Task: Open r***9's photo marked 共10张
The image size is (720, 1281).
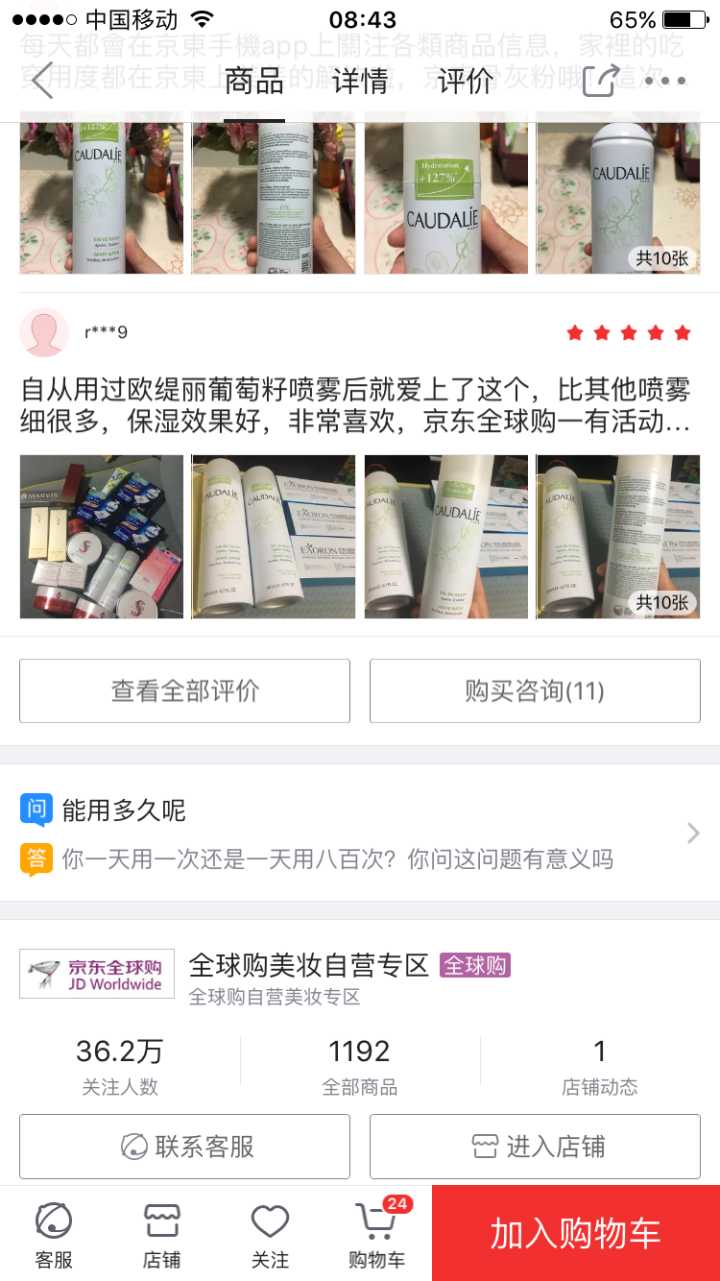Action: [x=618, y=537]
